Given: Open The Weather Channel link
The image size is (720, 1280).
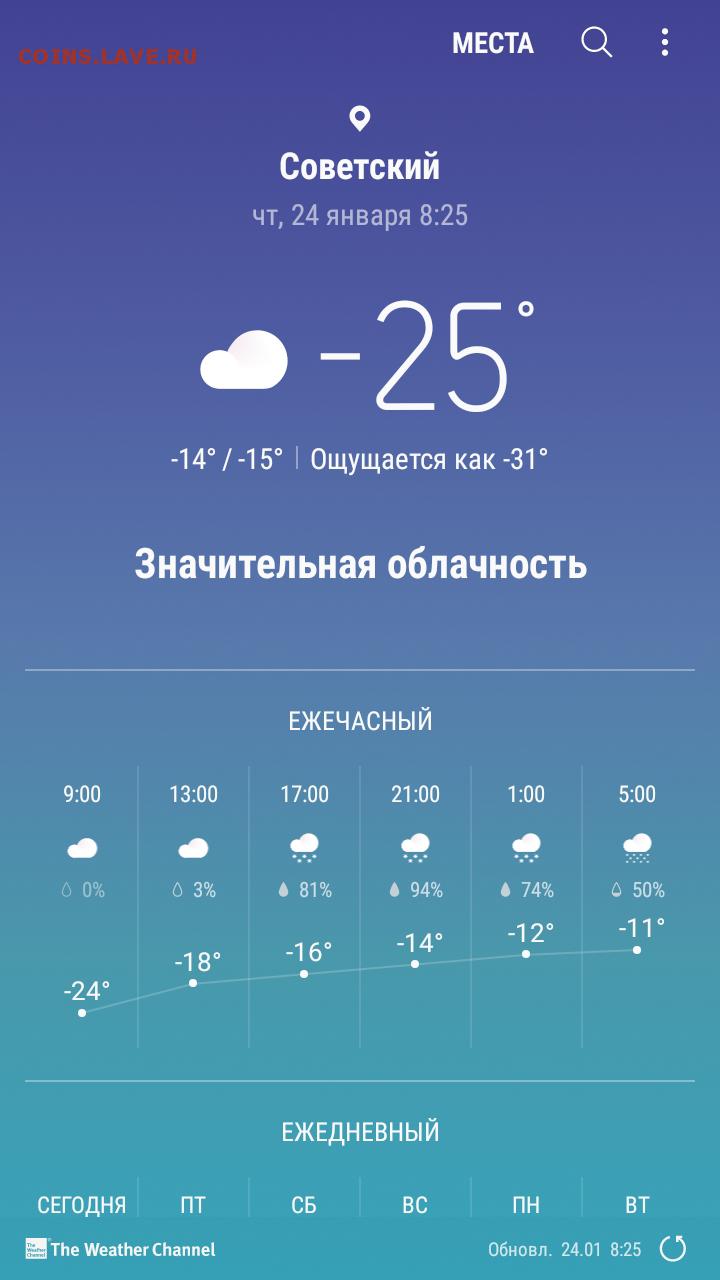Looking at the screenshot, I should (120, 1249).
